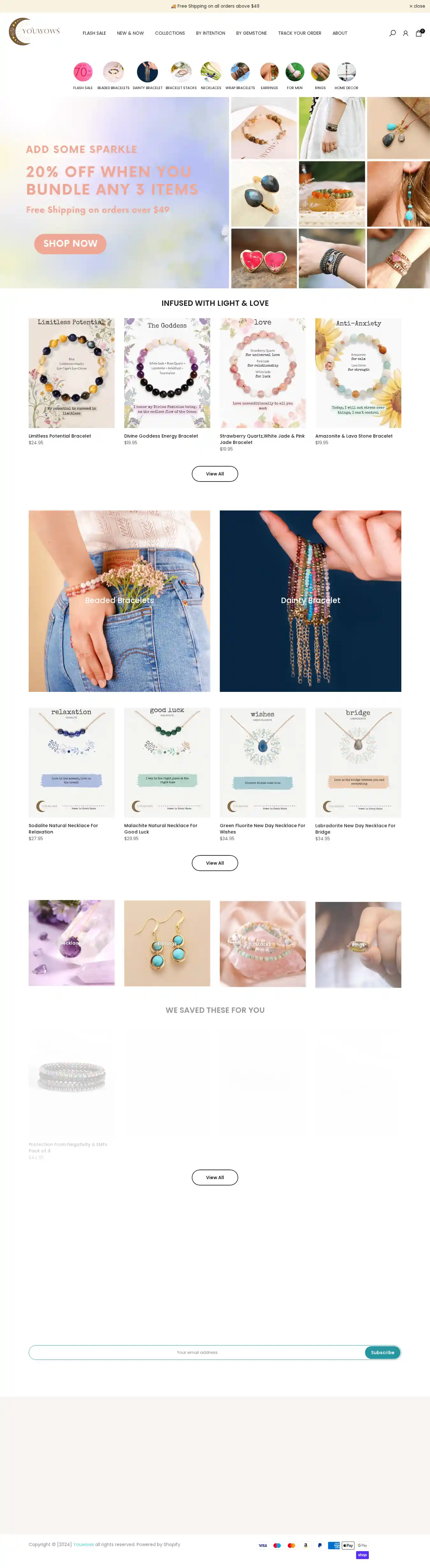Open the Youwows footer link
Image resolution: width=430 pixels, height=1568 pixels.
coord(84,1544)
